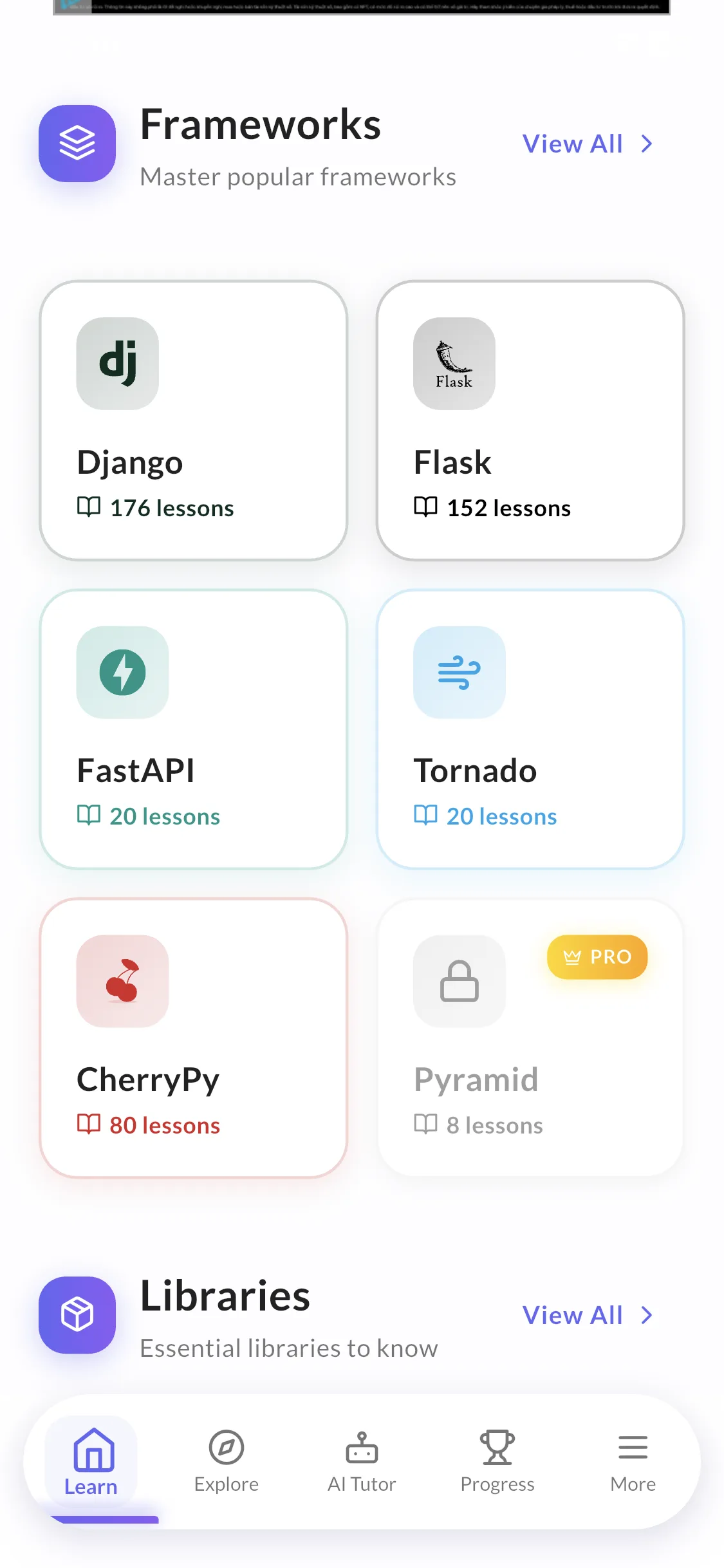Open the Flask course card

point(530,420)
